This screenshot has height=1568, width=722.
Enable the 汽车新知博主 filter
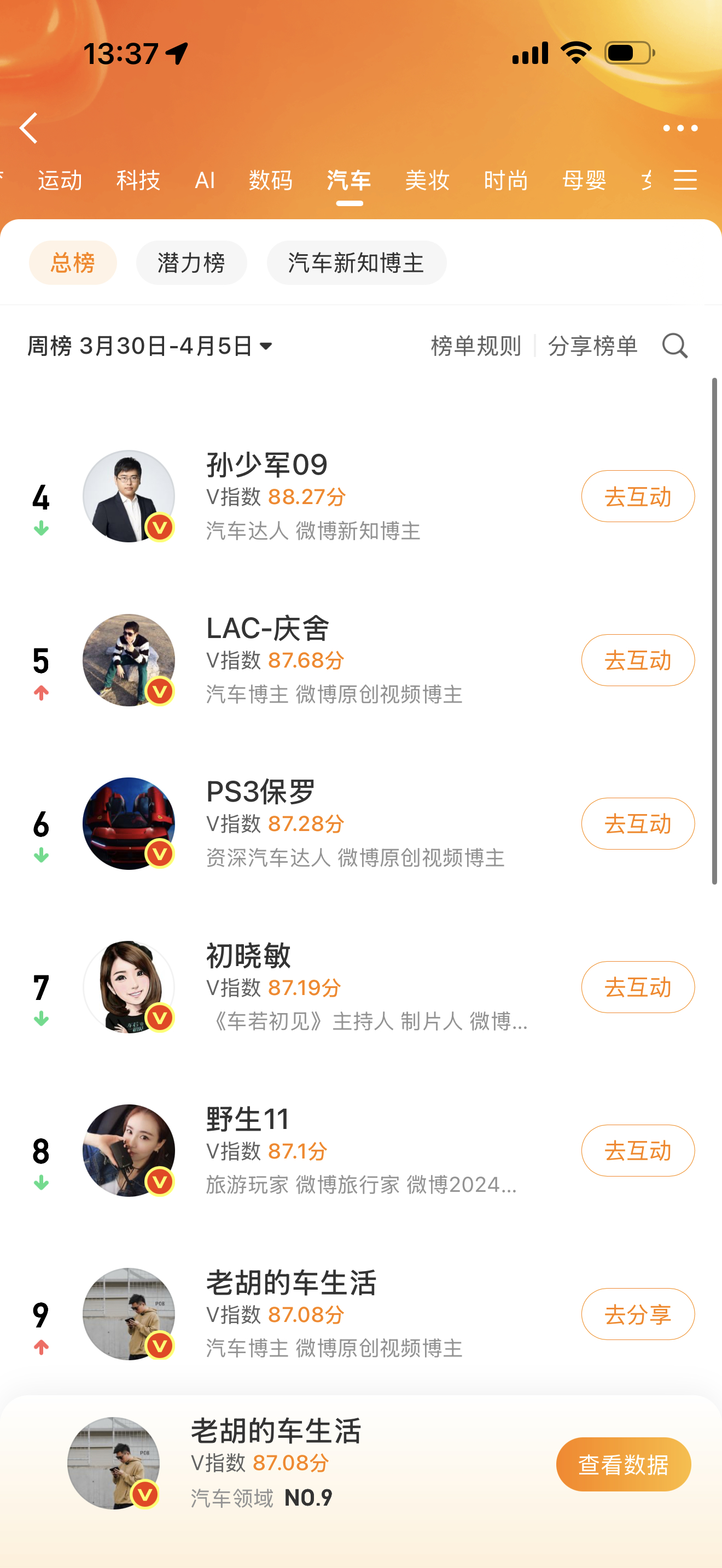356,262
